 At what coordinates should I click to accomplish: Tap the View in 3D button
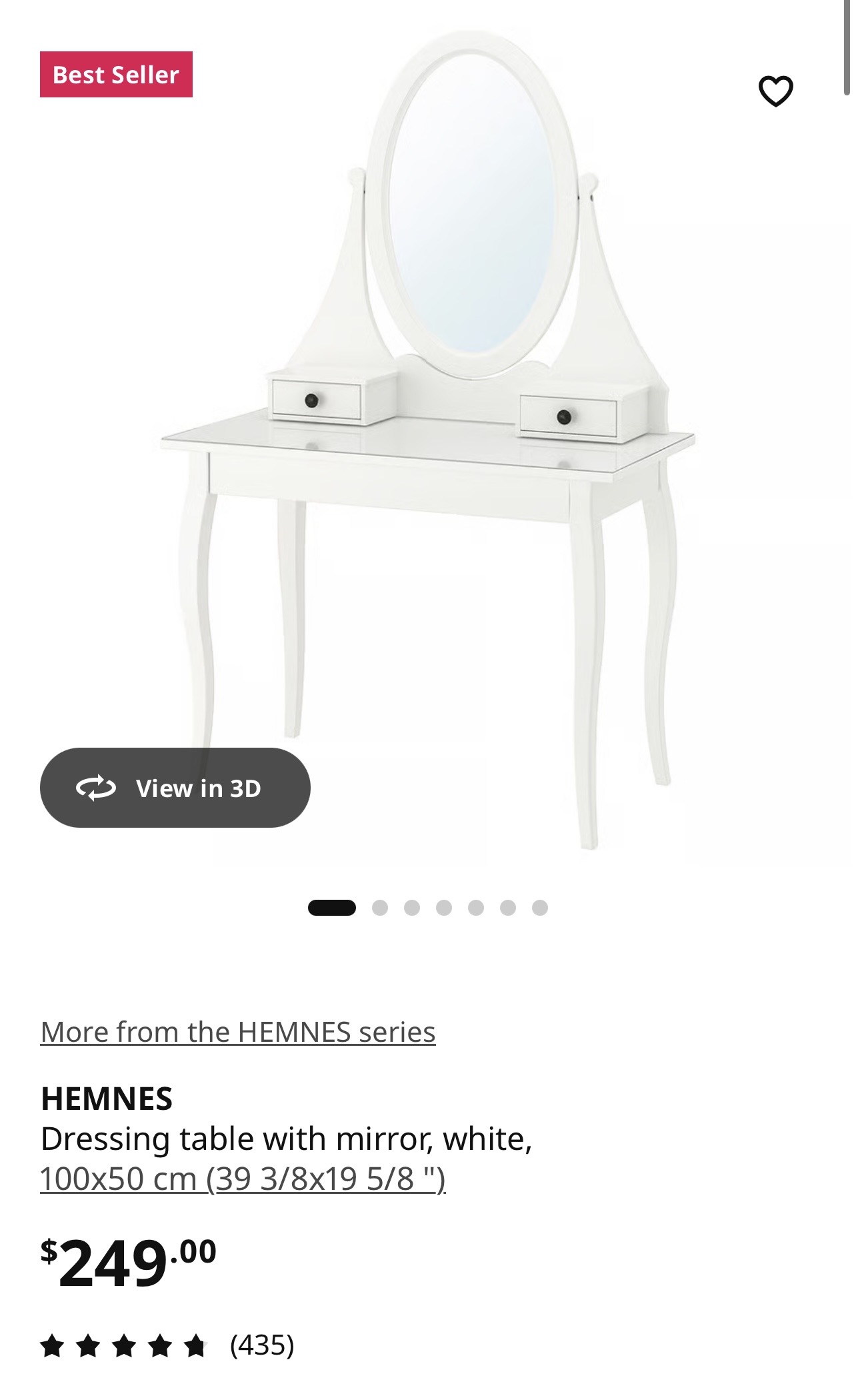pyautogui.click(x=175, y=788)
